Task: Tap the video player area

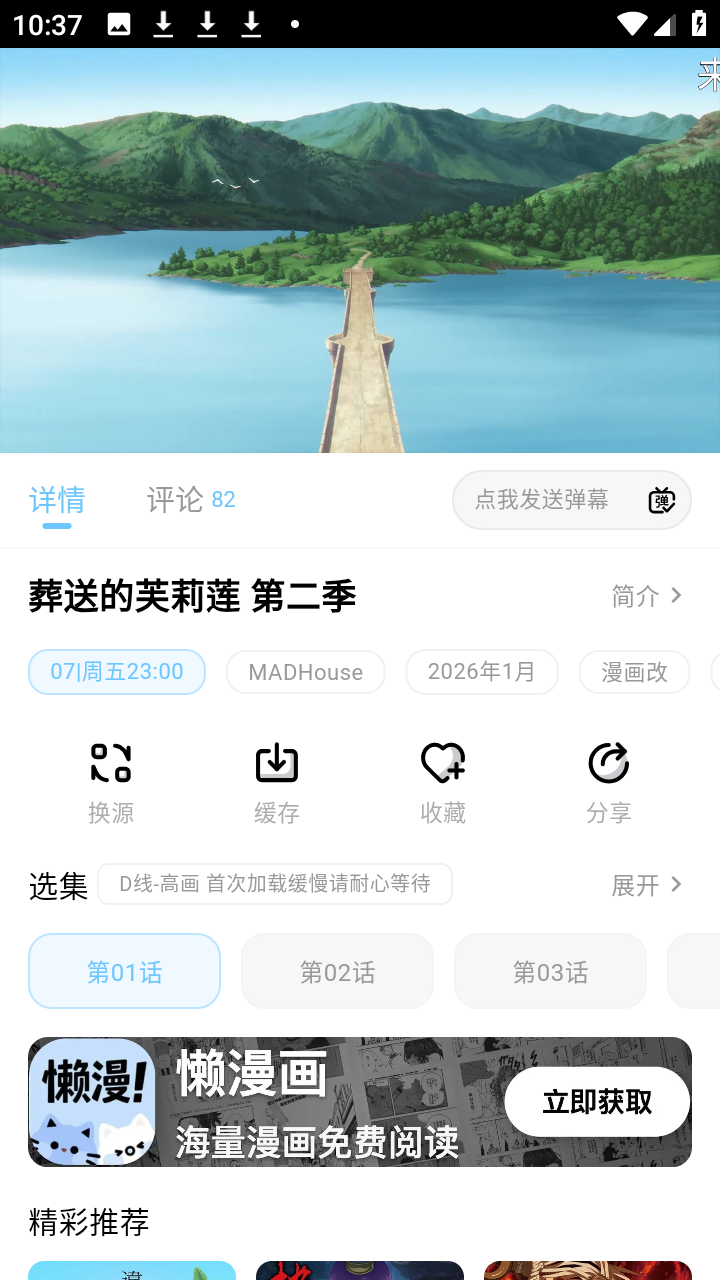Action: [360, 250]
